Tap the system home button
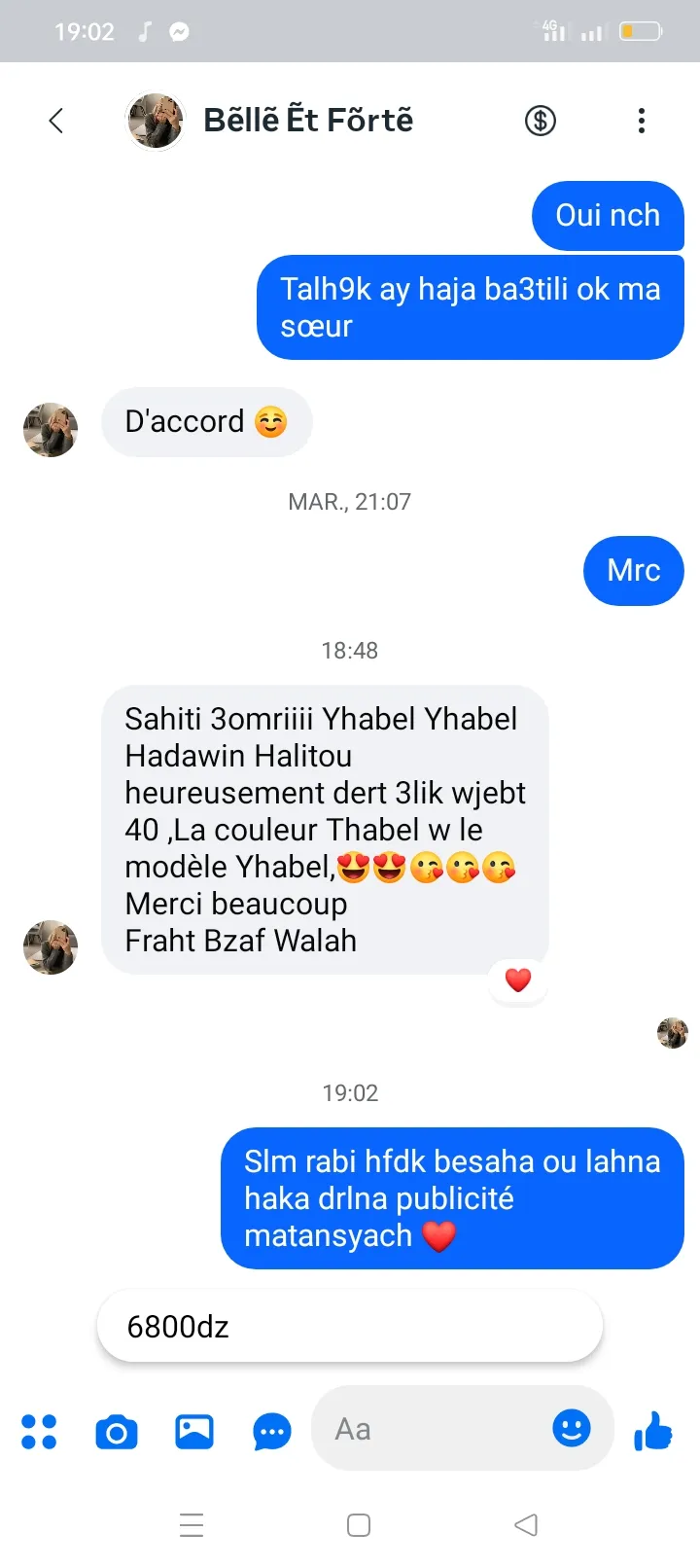 point(359,1524)
